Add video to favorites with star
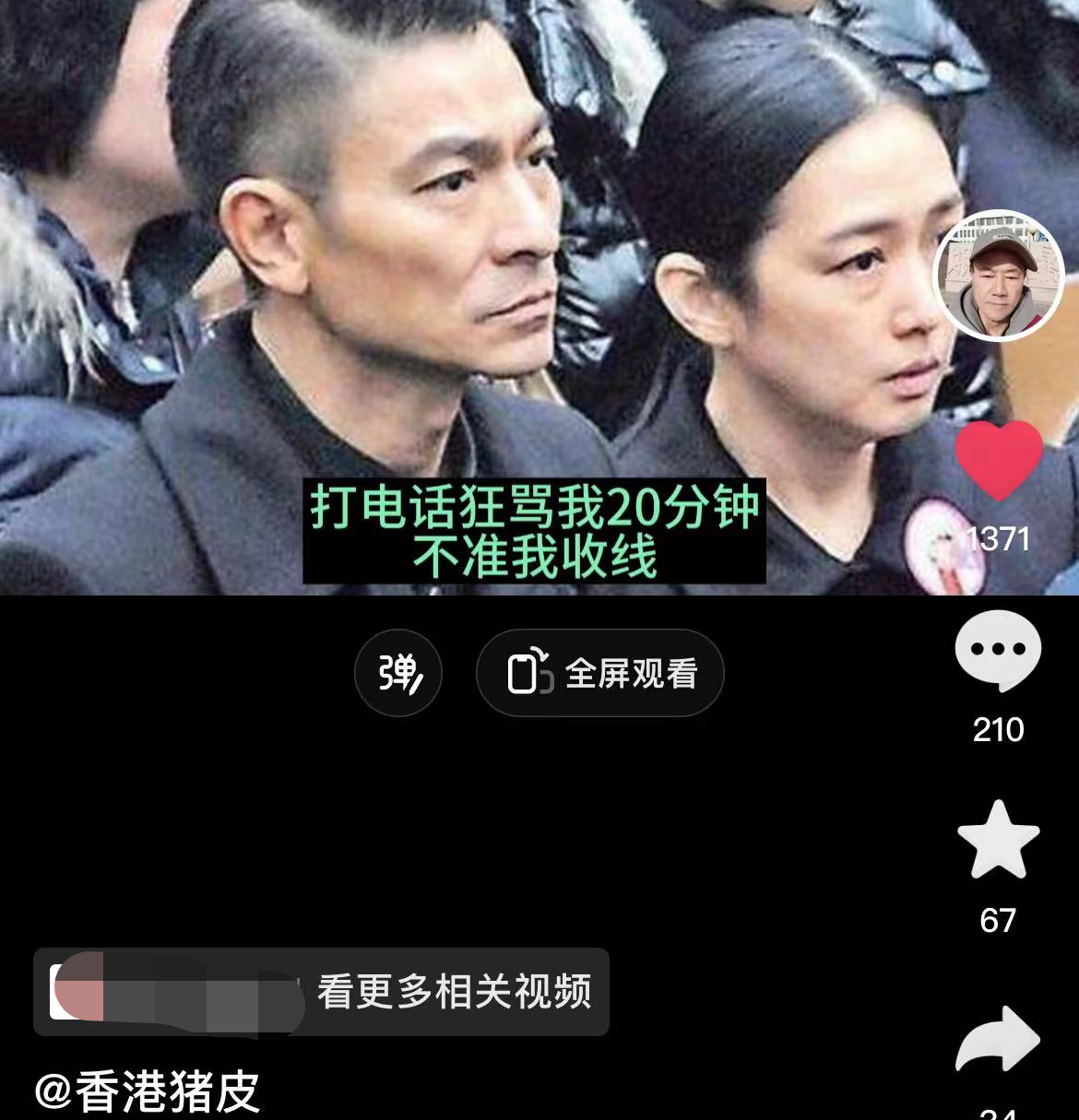Screen dimensions: 1079x1120 click(998, 841)
